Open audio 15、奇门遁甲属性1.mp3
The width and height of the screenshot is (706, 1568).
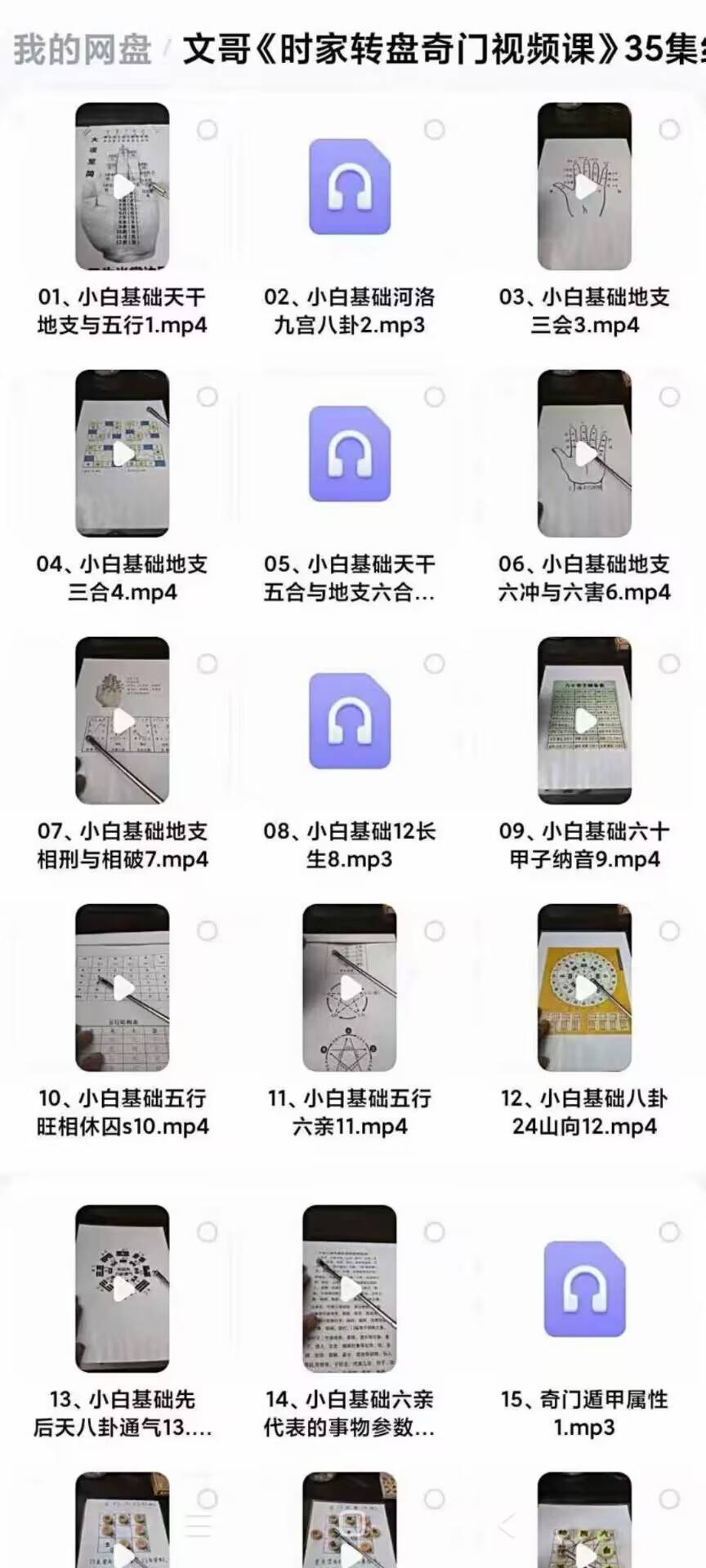click(x=584, y=1288)
